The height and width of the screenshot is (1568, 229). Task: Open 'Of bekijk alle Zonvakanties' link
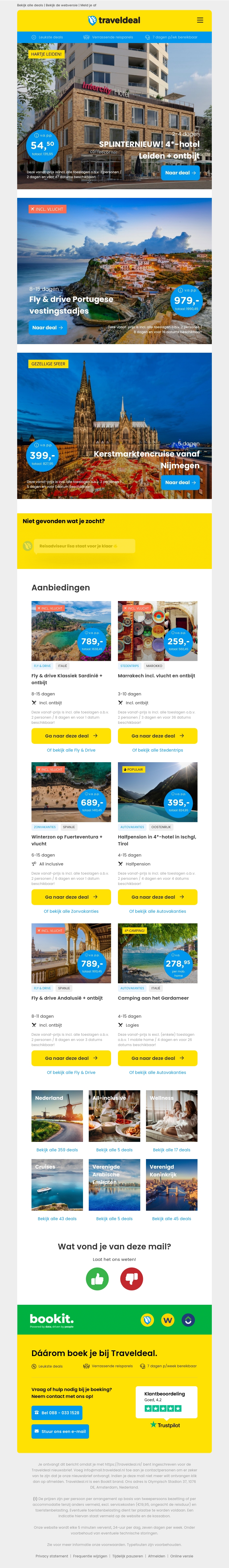tap(71, 911)
